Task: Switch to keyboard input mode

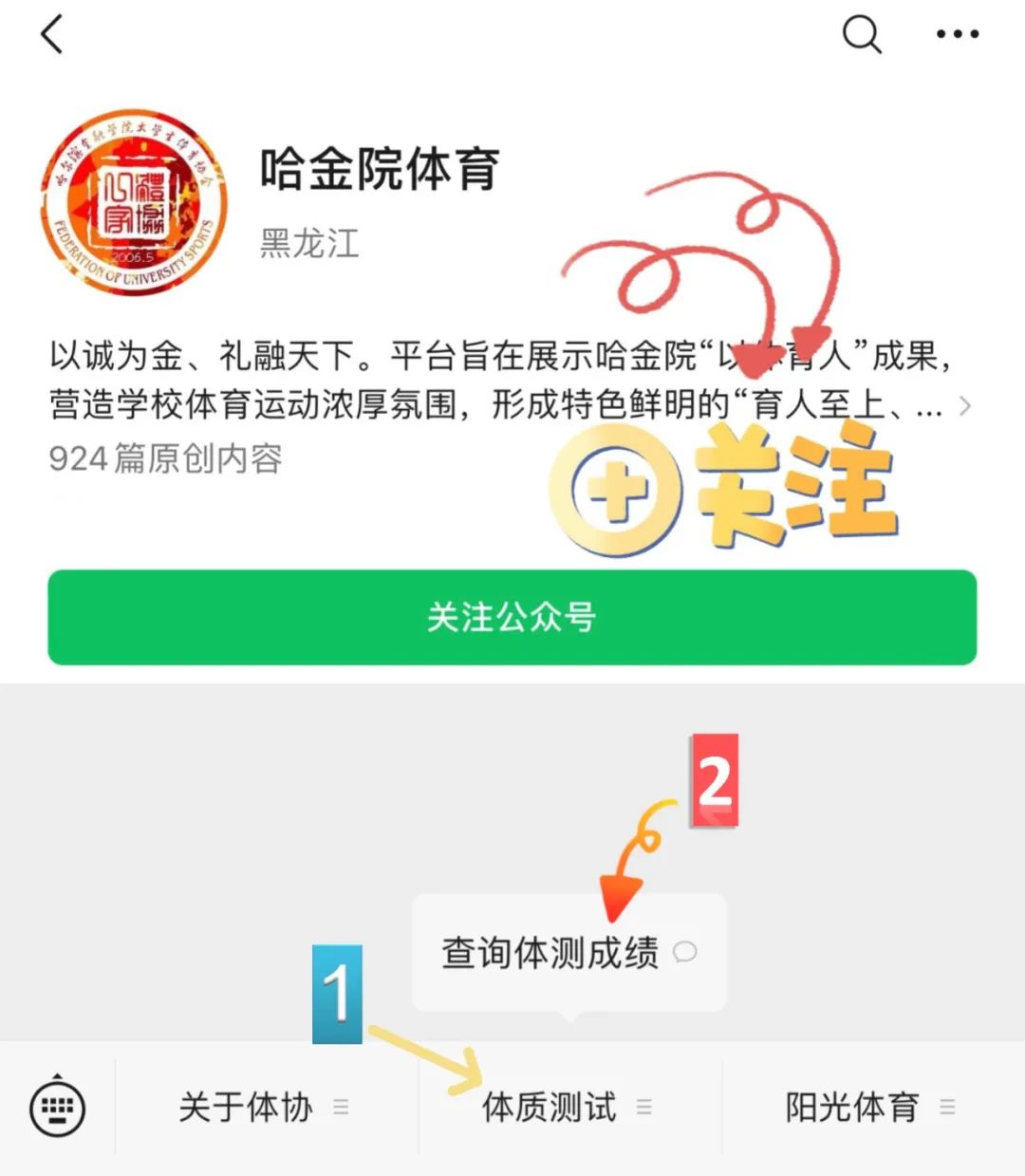Action: click(58, 1107)
